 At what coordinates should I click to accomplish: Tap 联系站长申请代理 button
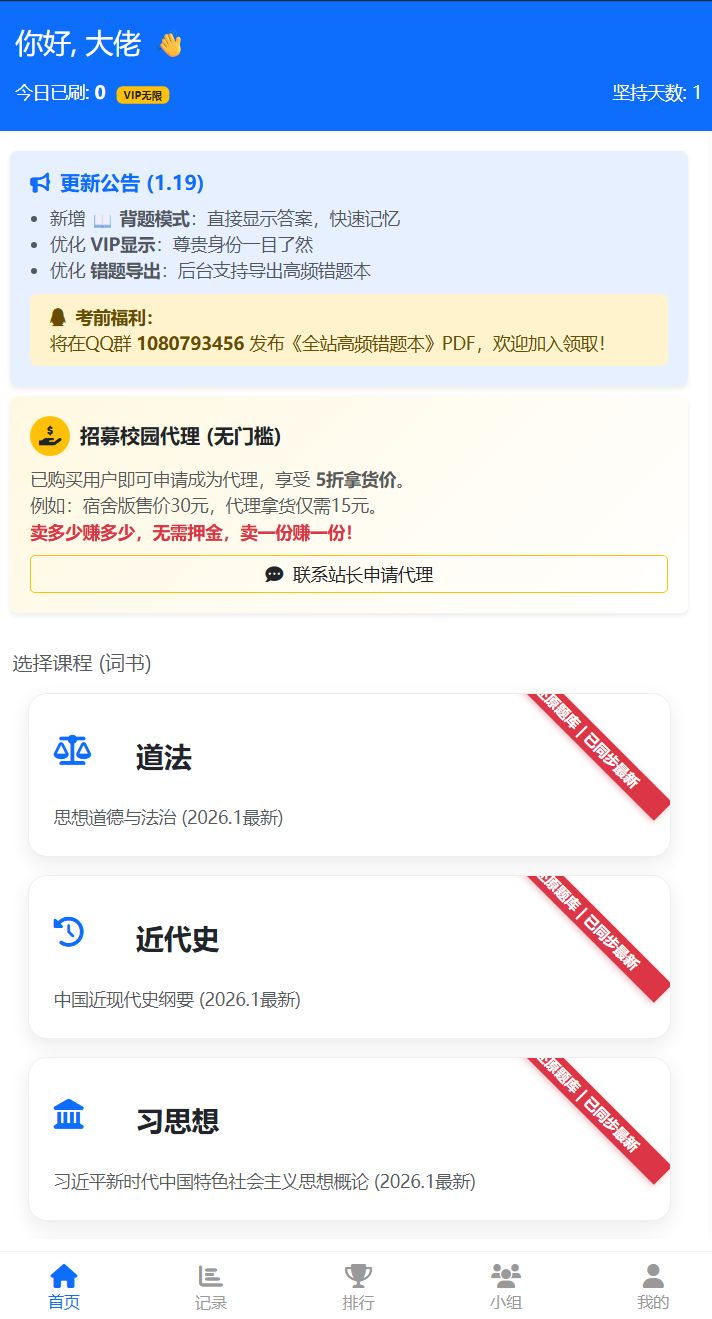click(349, 574)
